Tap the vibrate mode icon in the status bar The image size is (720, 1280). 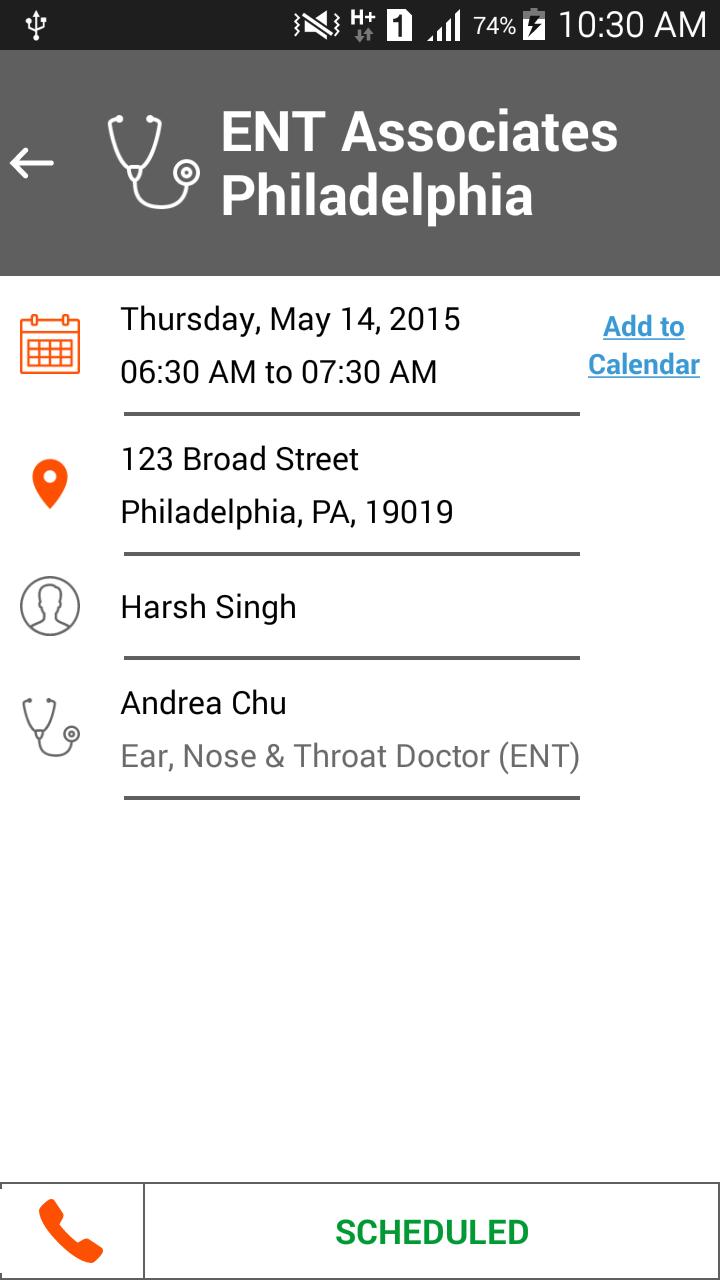tap(313, 23)
